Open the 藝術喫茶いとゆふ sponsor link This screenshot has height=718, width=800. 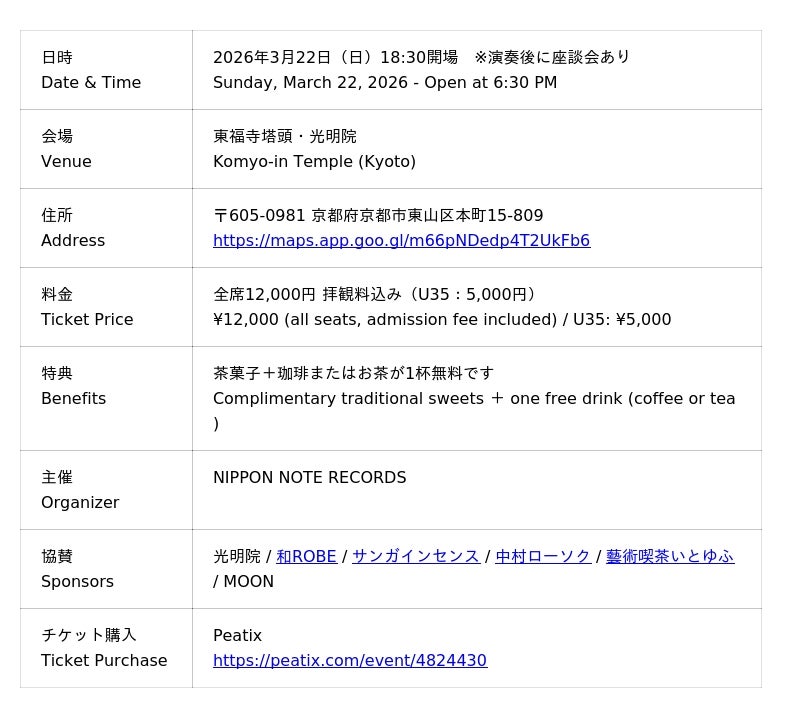click(x=669, y=557)
